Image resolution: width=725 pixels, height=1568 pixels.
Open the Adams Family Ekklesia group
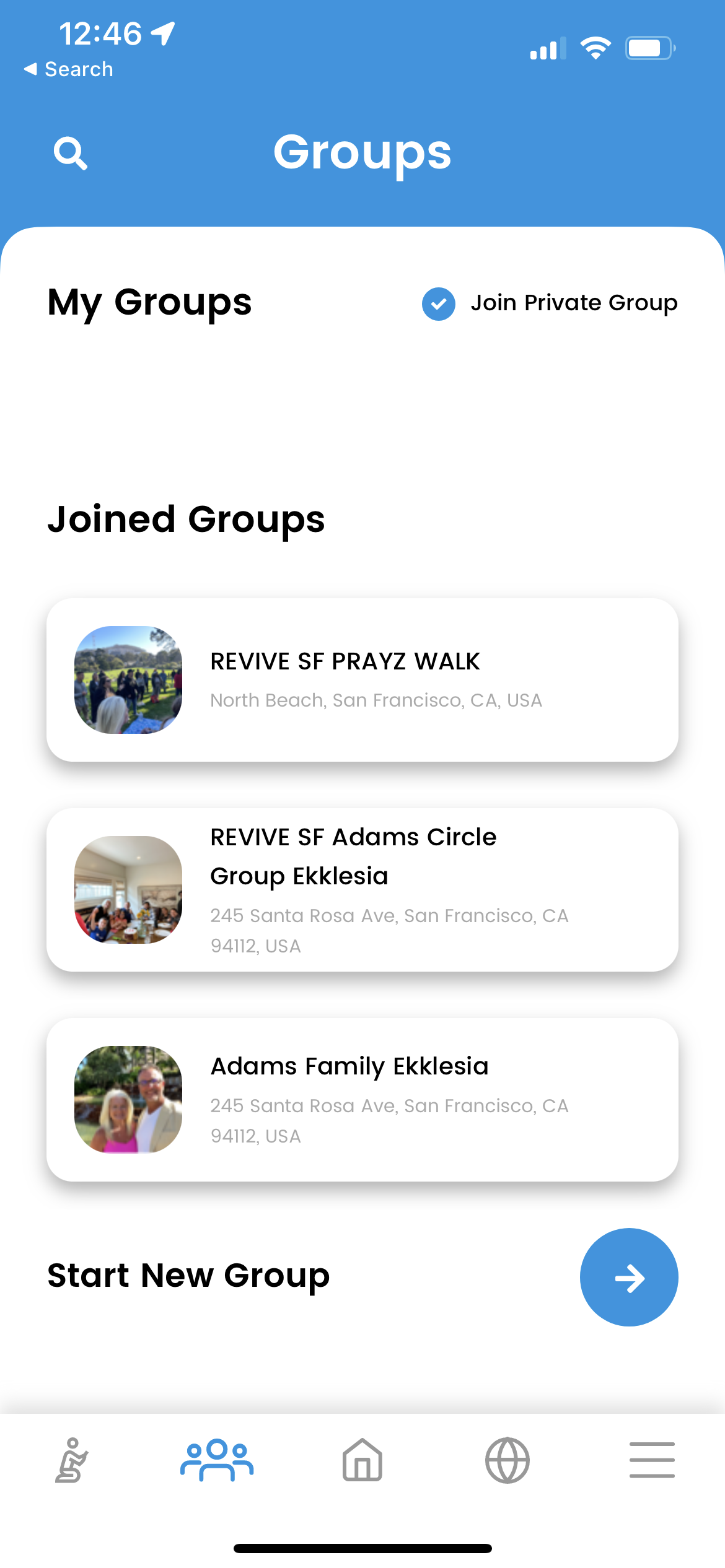(x=362, y=1100)
